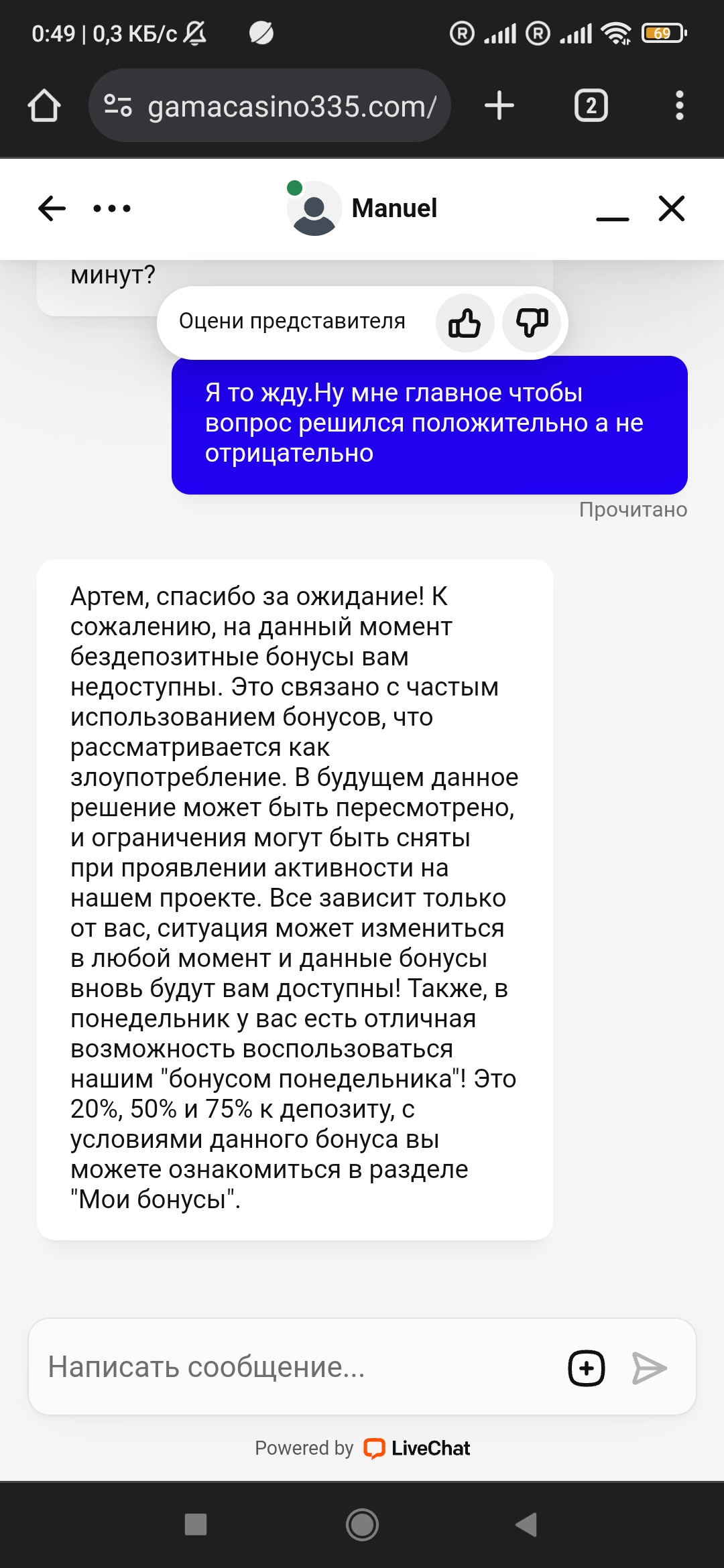
Task: Close the chat with Manuel
Action: tap(671, 208)
